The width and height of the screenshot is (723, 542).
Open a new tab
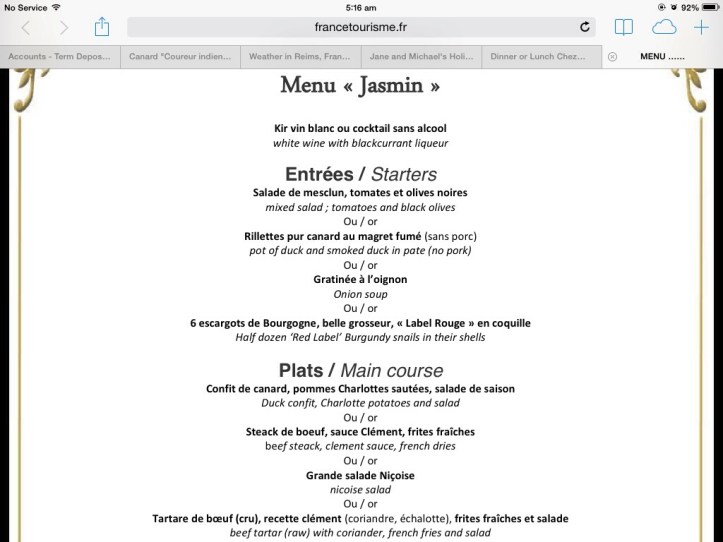(x=701, y=27)
